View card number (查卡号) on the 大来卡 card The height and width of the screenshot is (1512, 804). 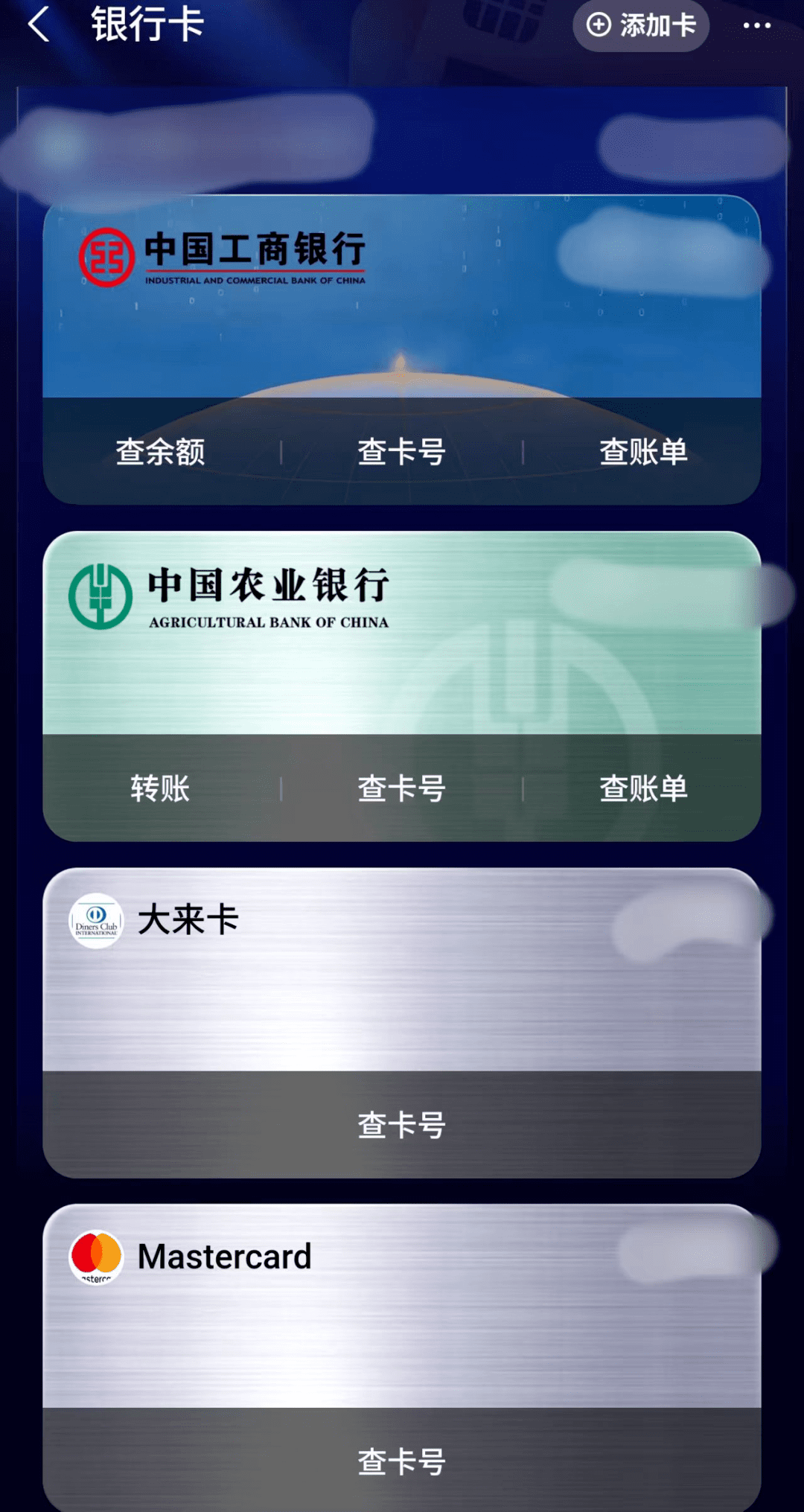401,1125
